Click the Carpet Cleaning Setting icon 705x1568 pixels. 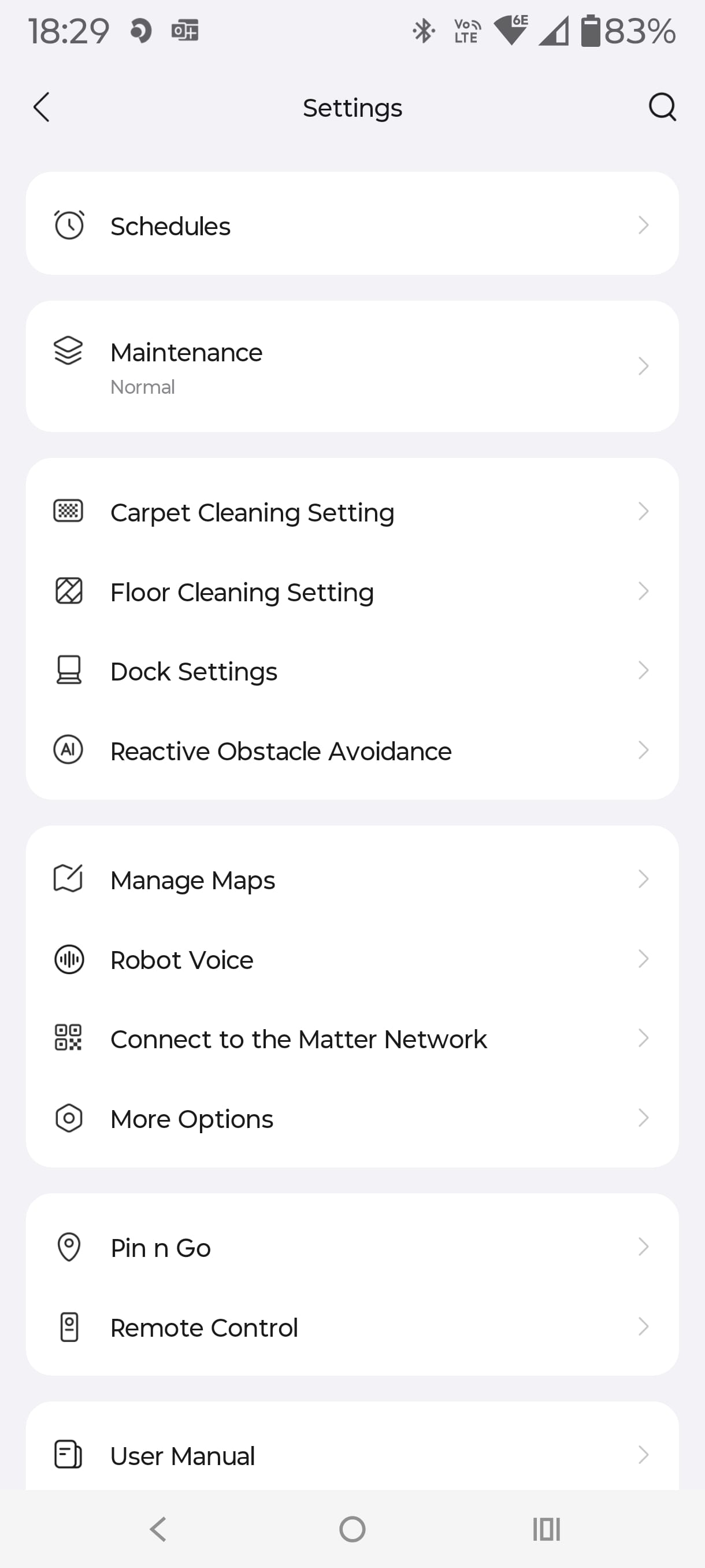[x=69, y=511]
